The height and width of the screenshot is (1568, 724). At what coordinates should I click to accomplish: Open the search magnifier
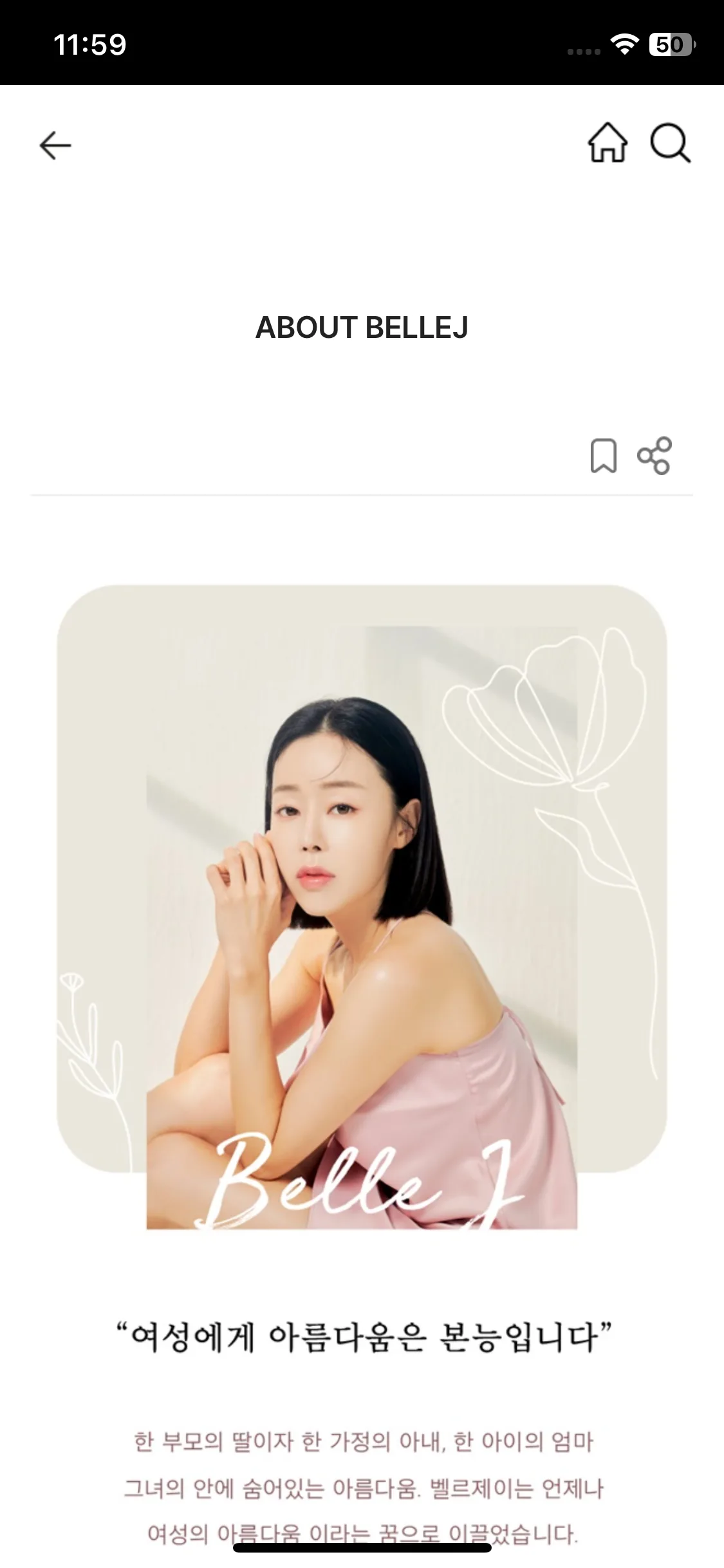coord(670,143)
